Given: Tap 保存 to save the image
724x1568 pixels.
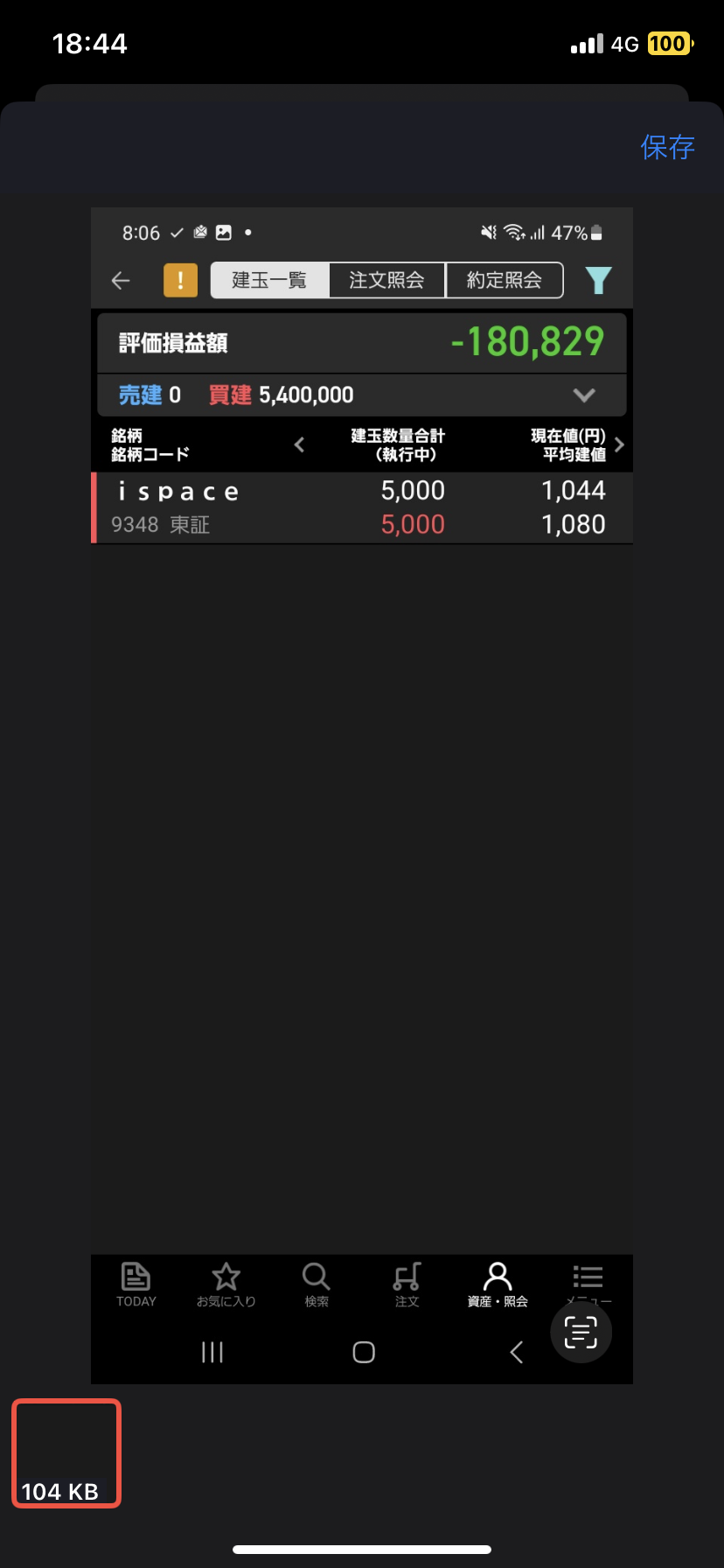Looking at the screenshot, I should click(x=667, y=147).
